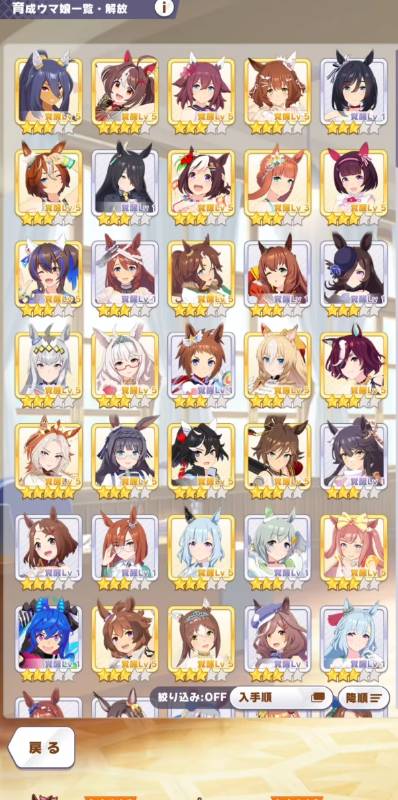Select the character wearing a navy hat with a blue rose

[354, 273]
